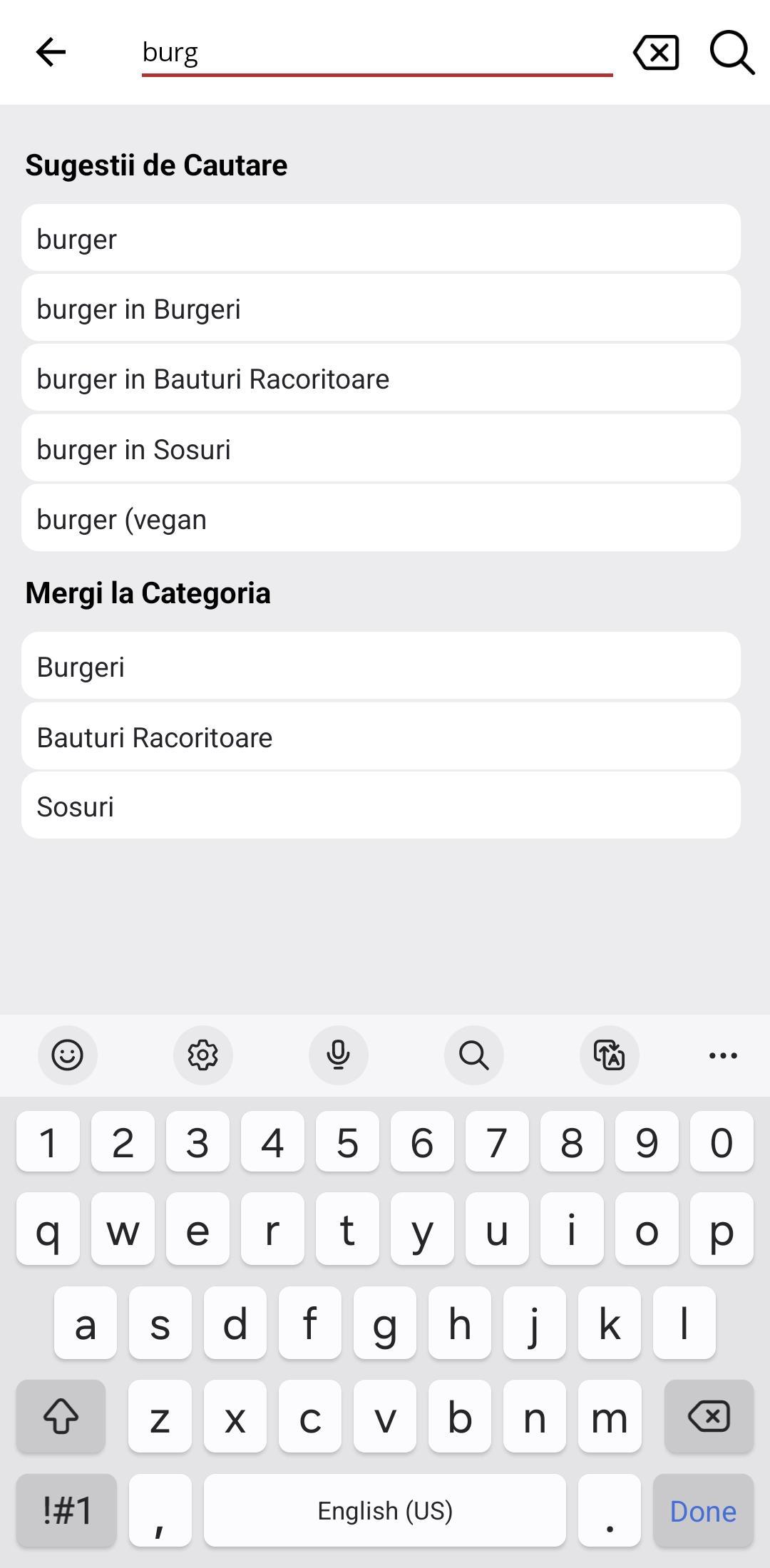Open the Burgeri category

pos(381,666)
